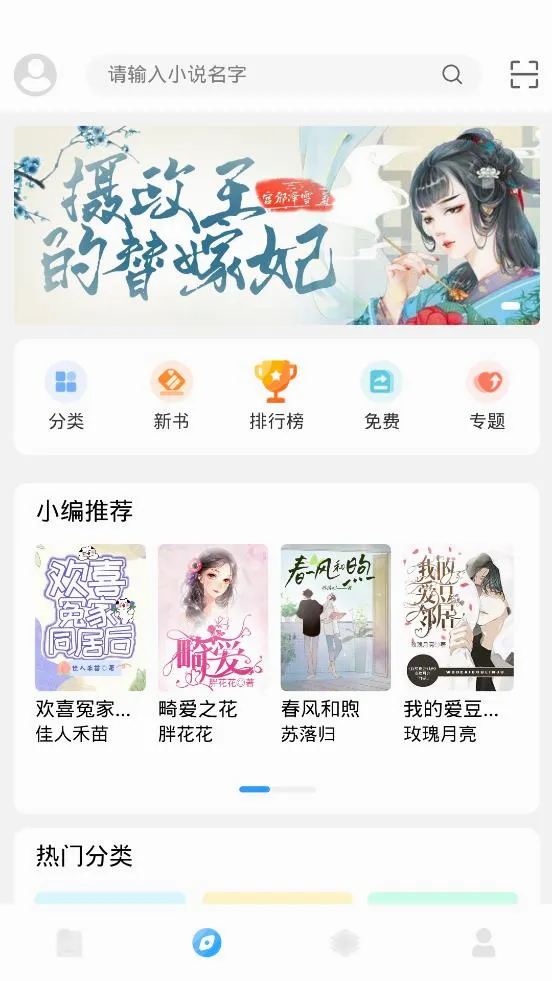552x981 pixels.
Task: Open the profile avatar at top left
Action: (35, 74)
